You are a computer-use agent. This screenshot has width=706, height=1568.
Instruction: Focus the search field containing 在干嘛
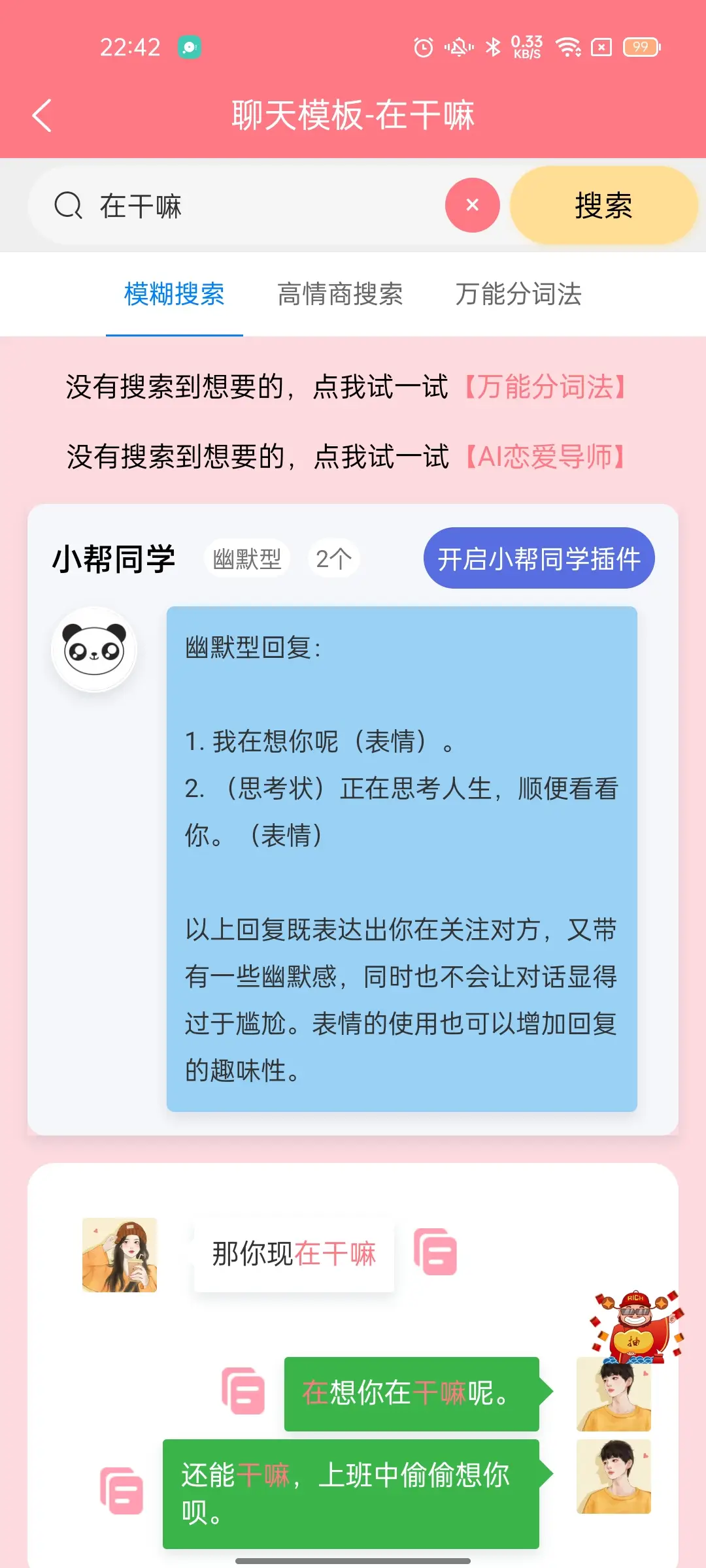[261, 206]
